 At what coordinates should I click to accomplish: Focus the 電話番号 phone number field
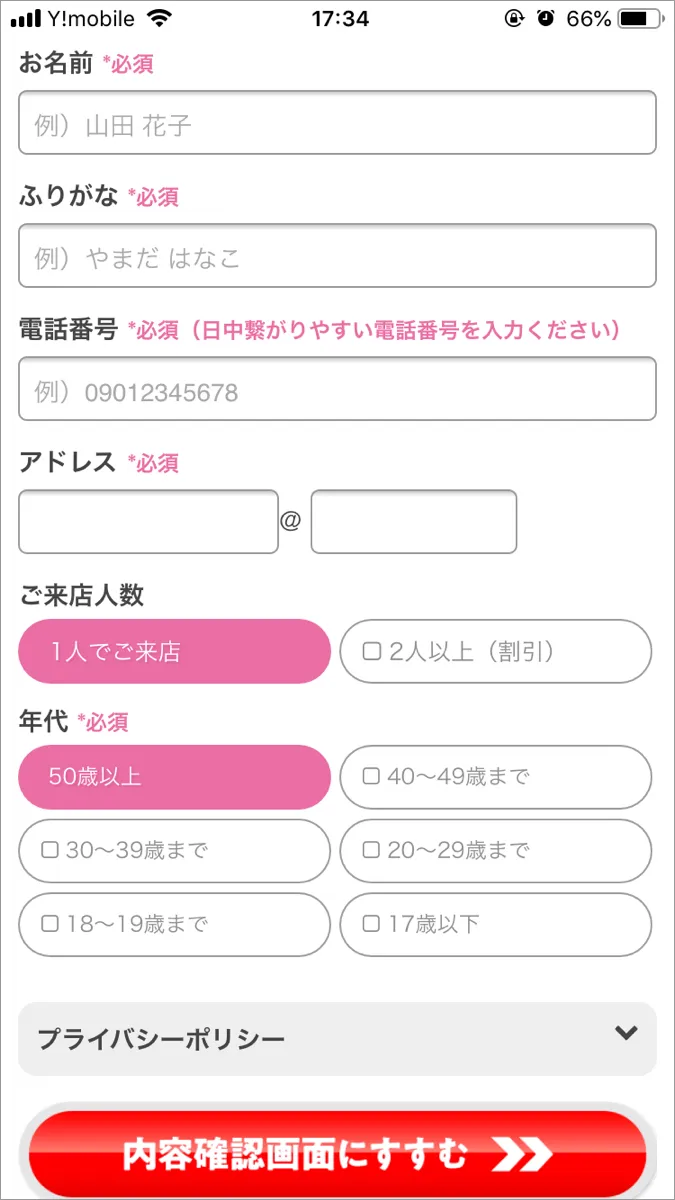337,389
